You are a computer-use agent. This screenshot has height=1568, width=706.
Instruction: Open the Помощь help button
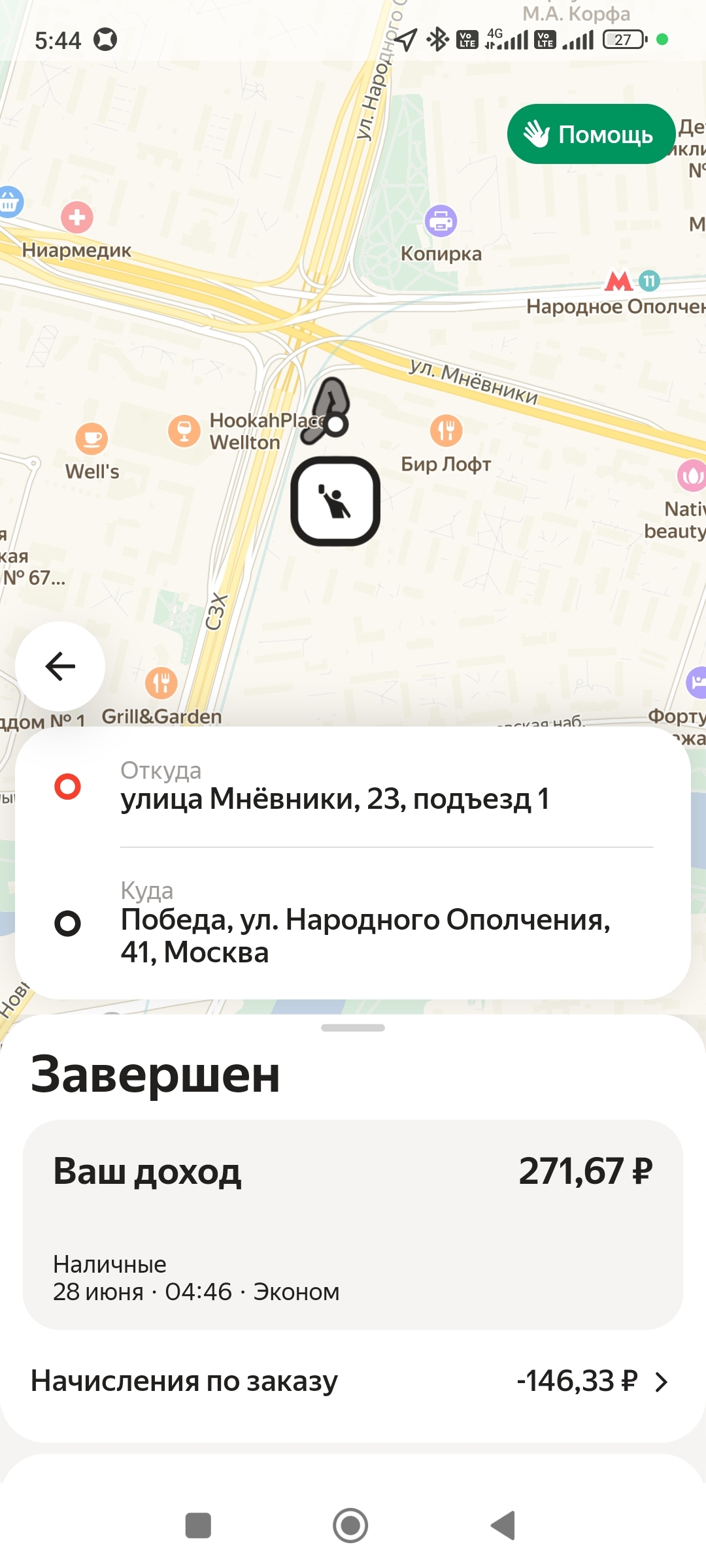coord(591,134)
